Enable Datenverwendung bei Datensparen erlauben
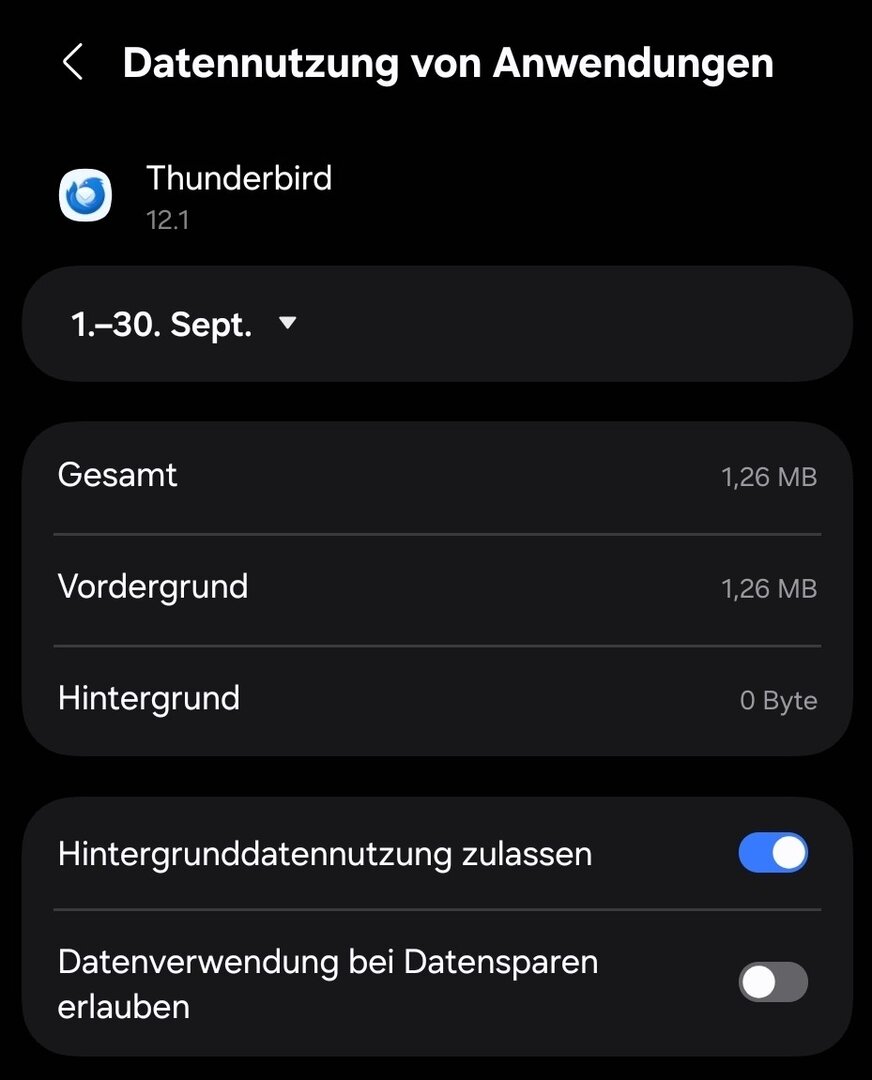The image size is (872, 1080). point(772,982)
